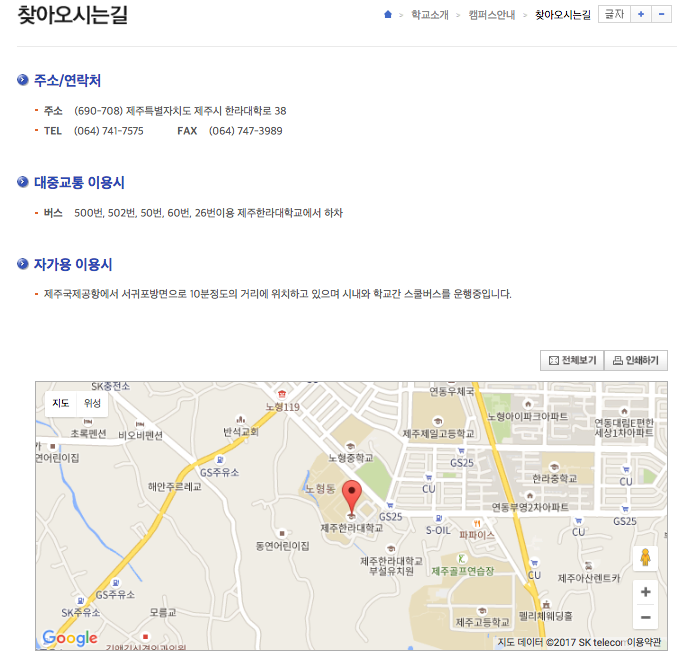677x652 pixels.
Task: Increase font size with plus button
Action: (x=641, y=14)
